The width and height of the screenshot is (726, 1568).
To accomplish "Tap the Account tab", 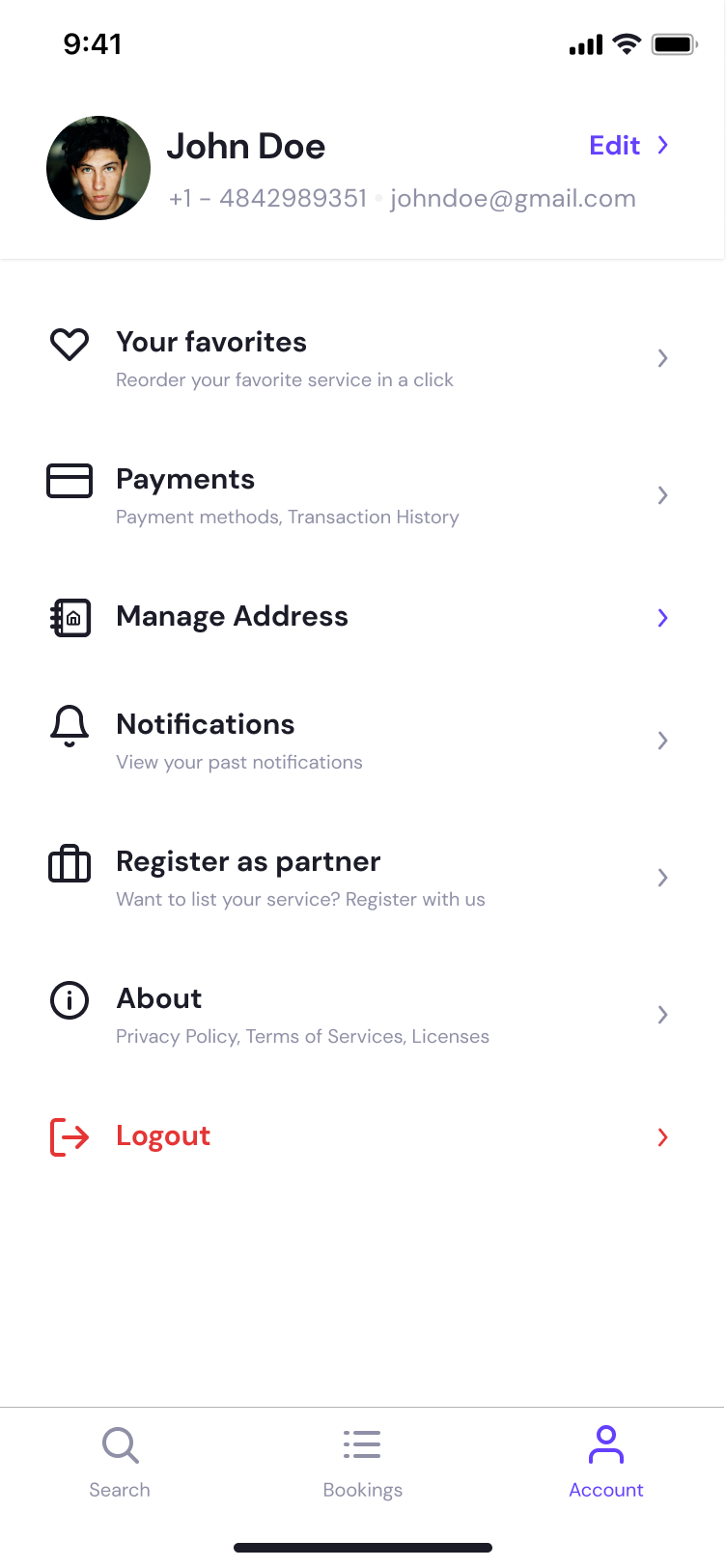I will click(x=606, y=1462).
